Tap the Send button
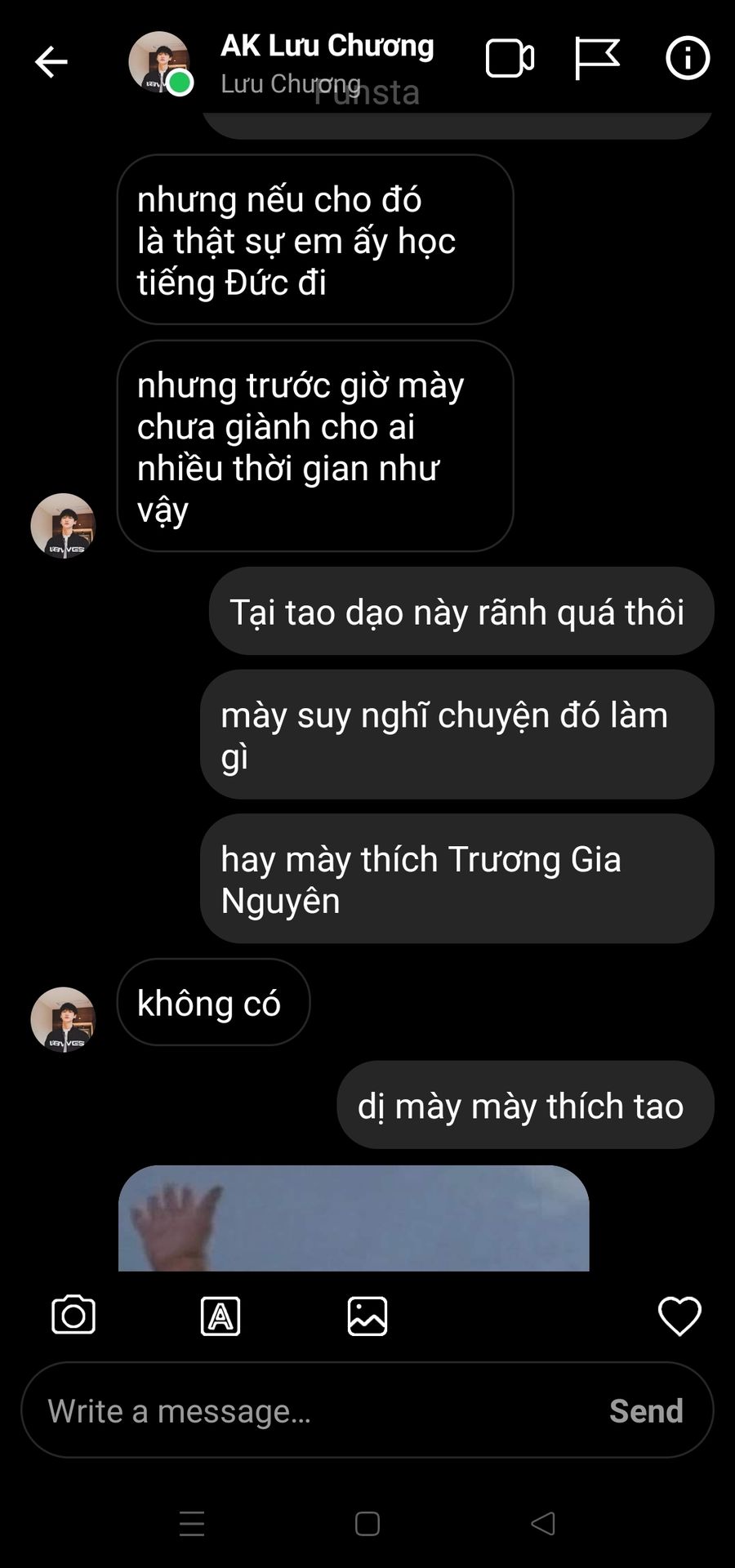Image resolution: width=735 pixels, height=1568 pixels. [x=646, y=1411]
